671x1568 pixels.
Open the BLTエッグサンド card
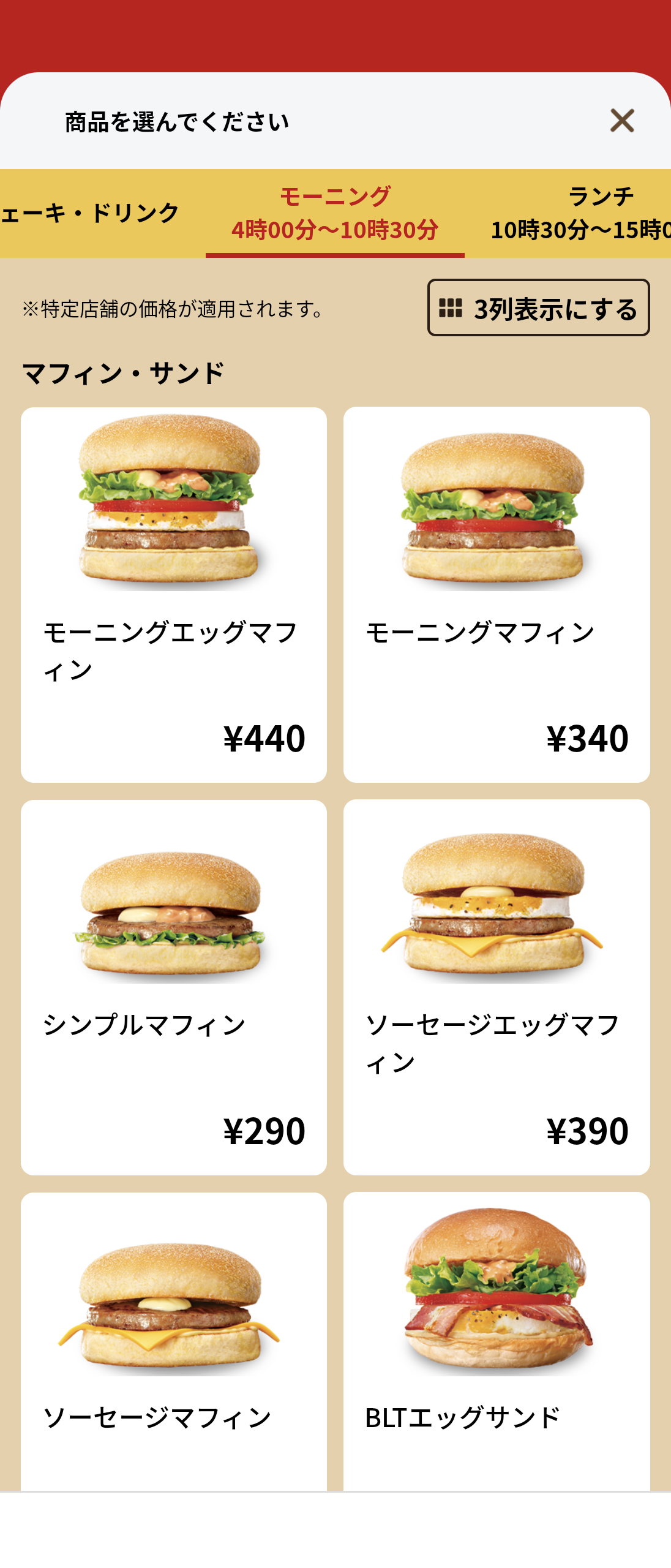click(497, 1341)
